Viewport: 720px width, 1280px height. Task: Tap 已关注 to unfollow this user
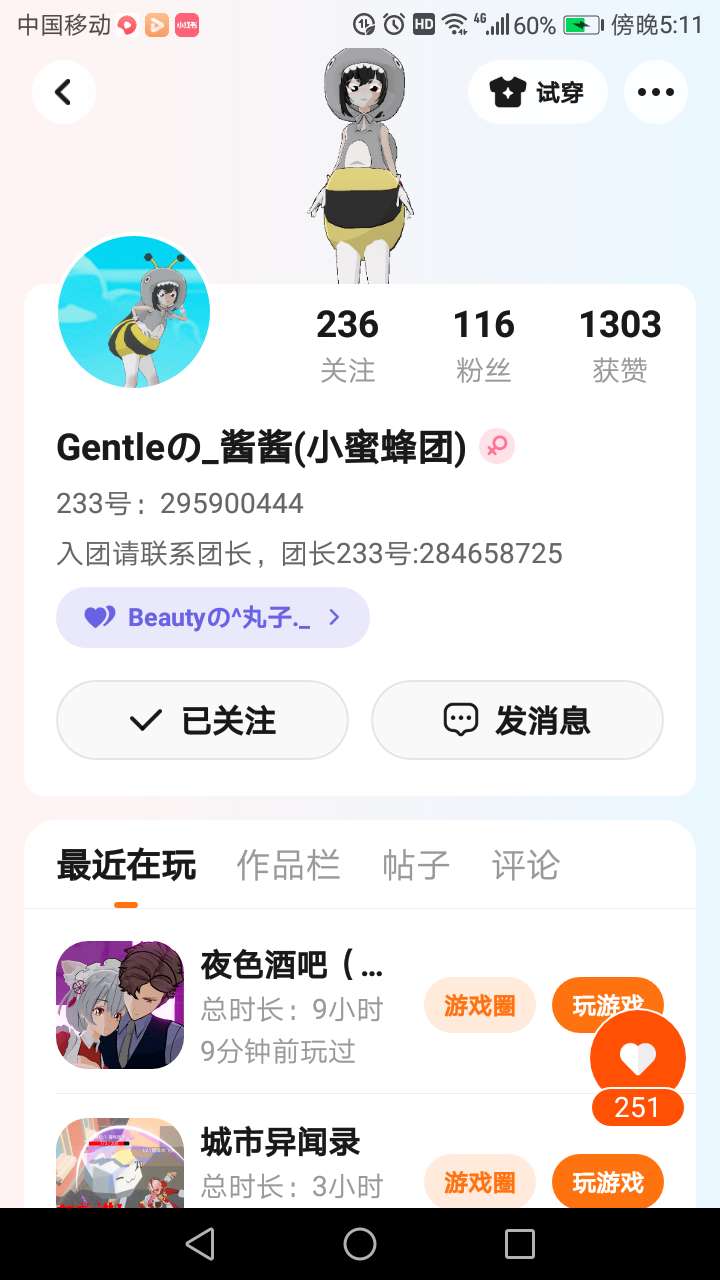click(202, 720)
